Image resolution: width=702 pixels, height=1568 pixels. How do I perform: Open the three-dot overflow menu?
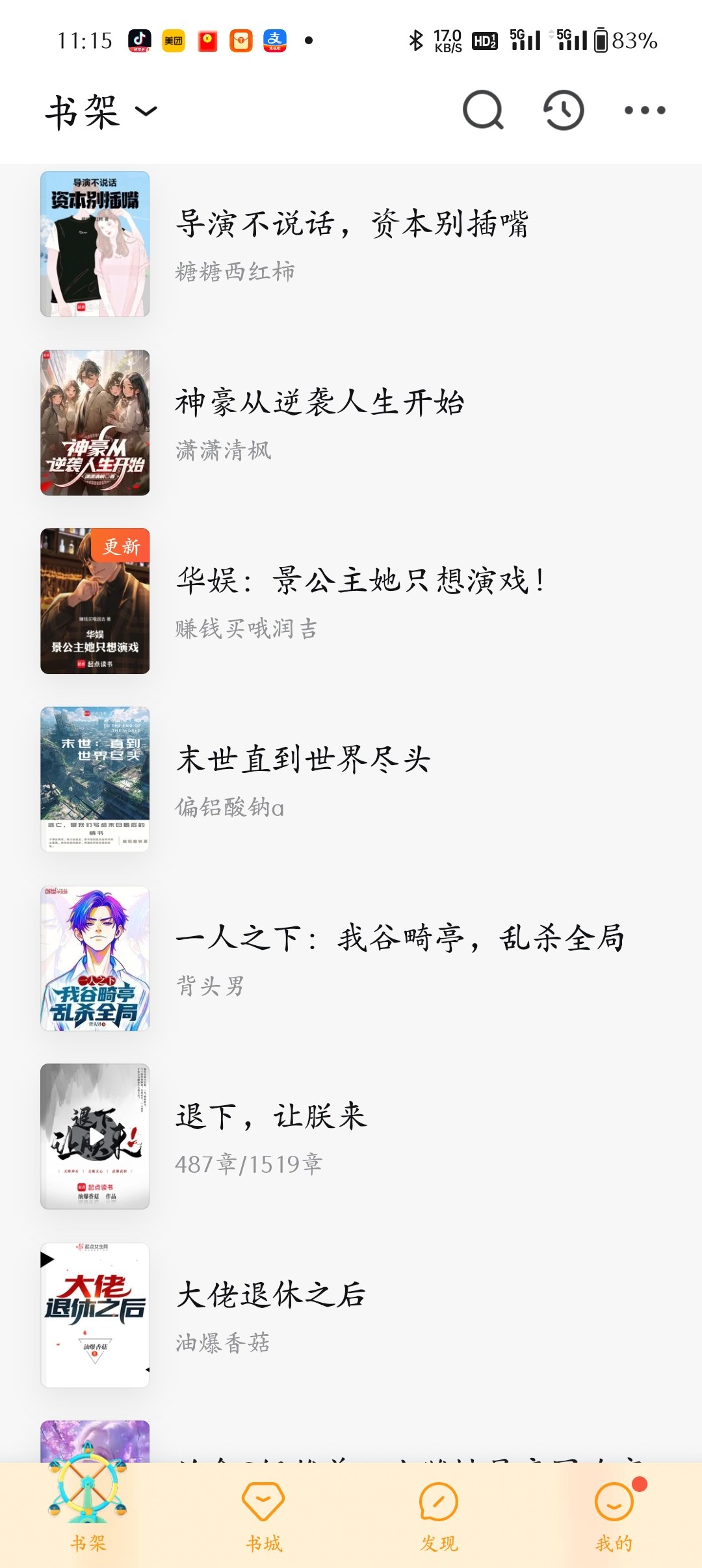click(x=645, y=110)
